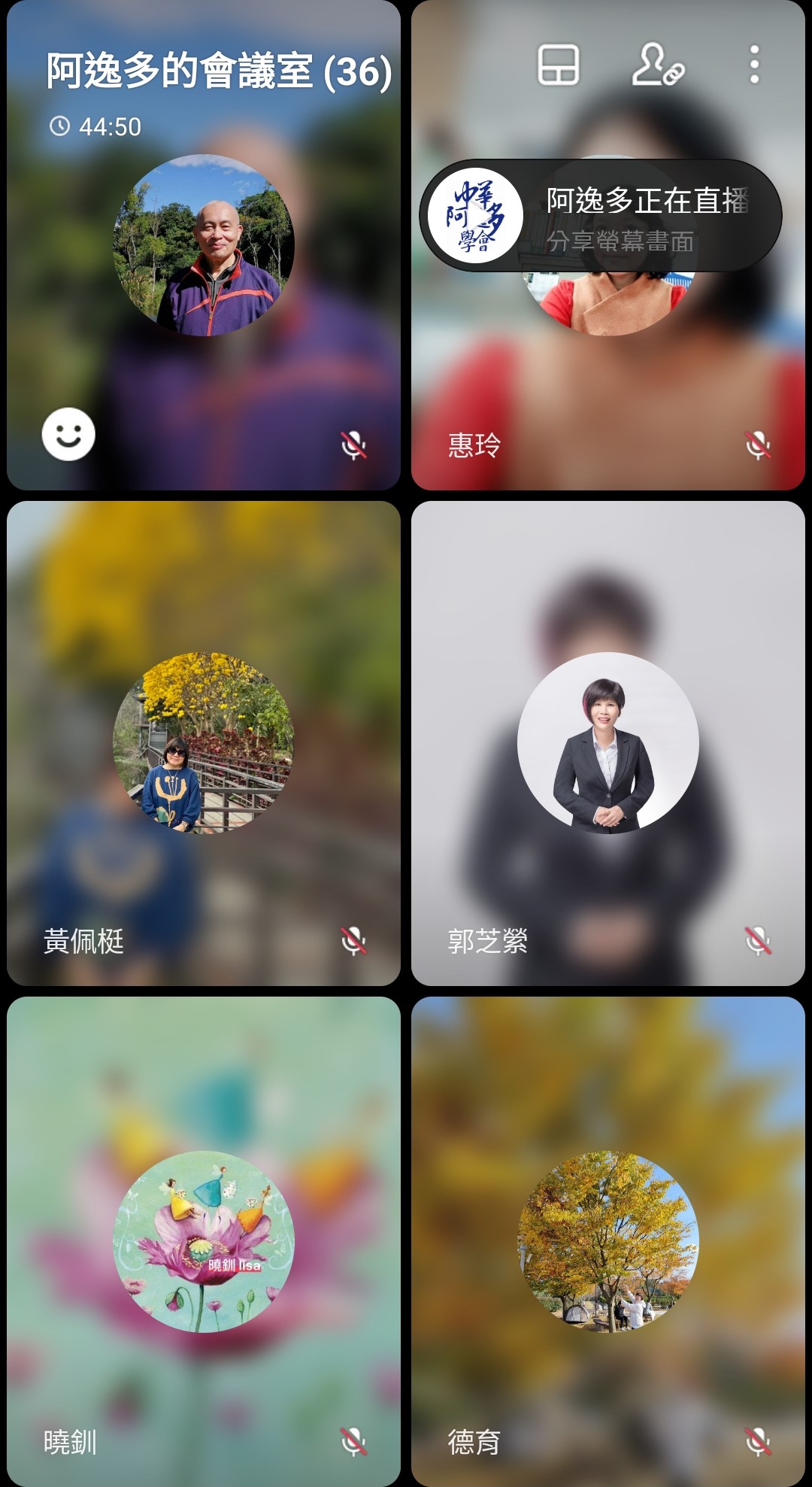
Task: Open the 阿逸多正在直播 screen share banner
Action: tap(601, 217)
